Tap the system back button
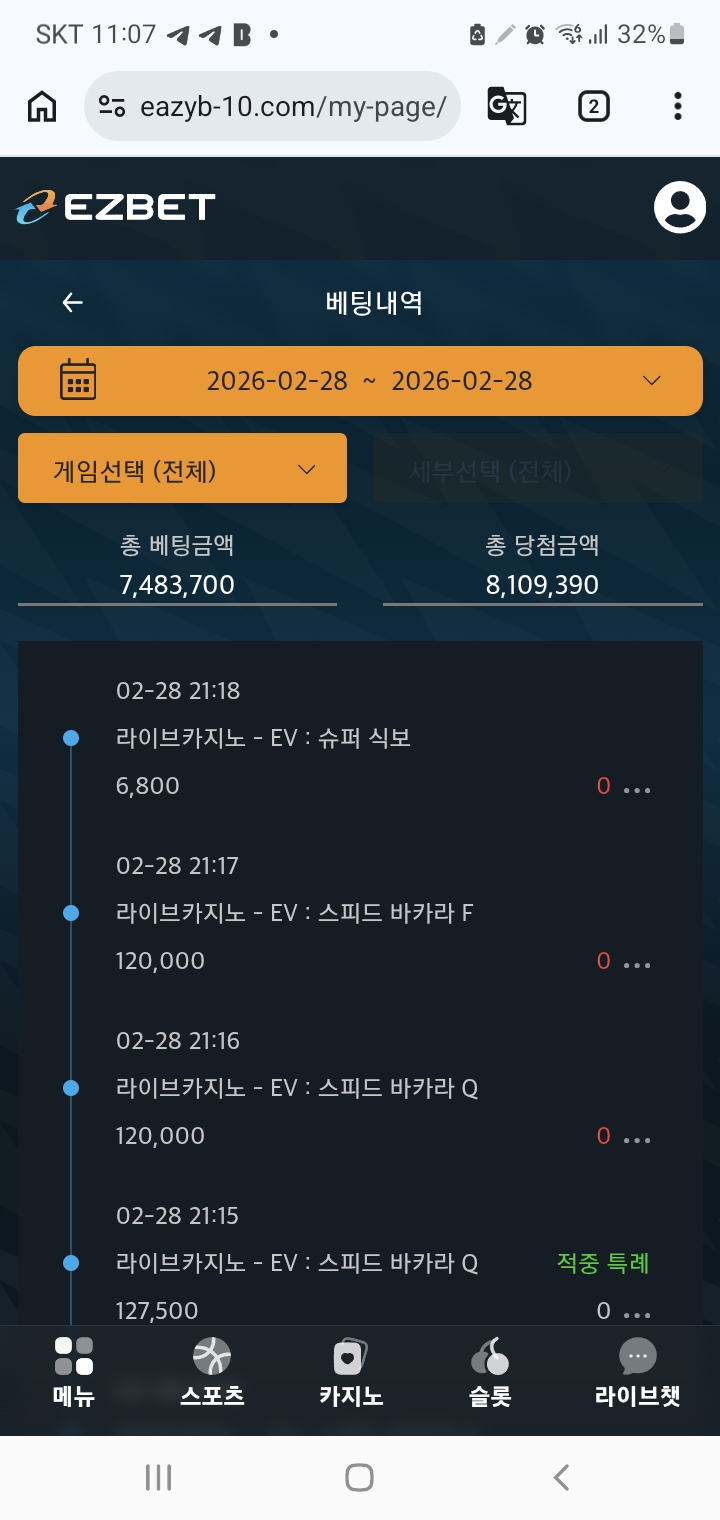Screen dimensions: 720x1520 click(x=561, y=1477)
